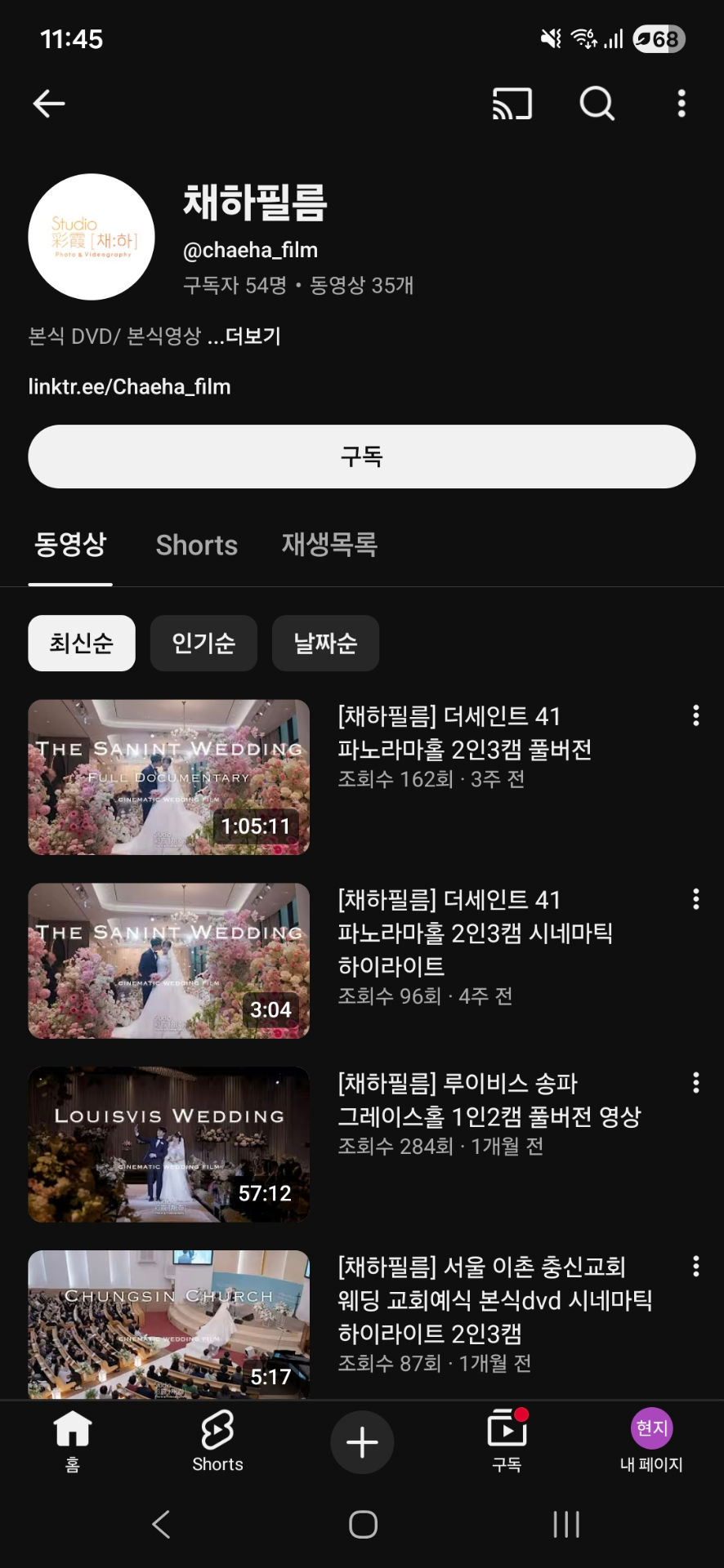
Task: Open options menu on 더세인트 41 풀버전 video
Action: tap(695, 715)
